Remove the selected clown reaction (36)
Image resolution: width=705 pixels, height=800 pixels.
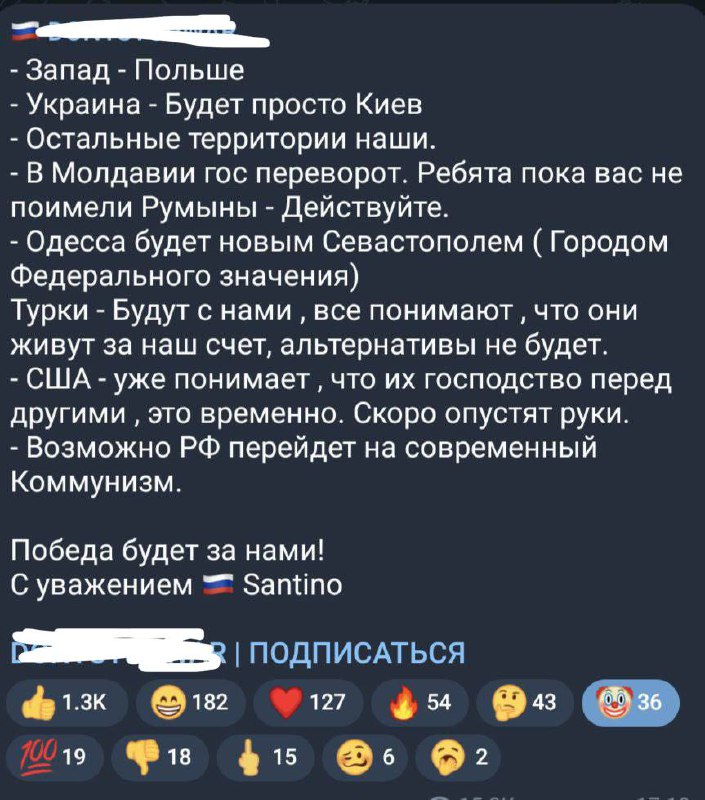[x=630, y=704]
